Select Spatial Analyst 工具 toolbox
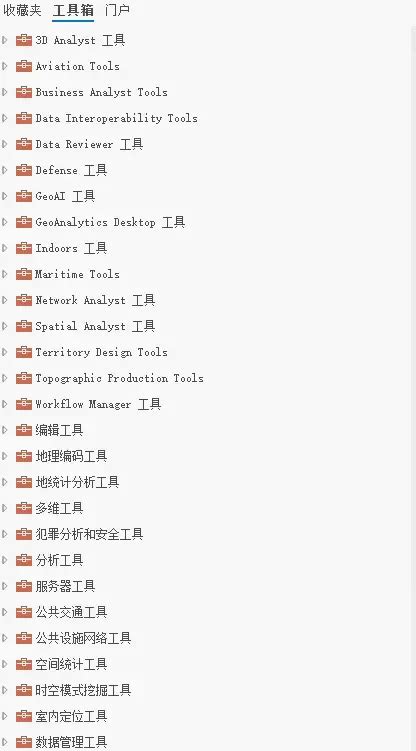Viewport: 416px width, 751px height. pos(95,326)
